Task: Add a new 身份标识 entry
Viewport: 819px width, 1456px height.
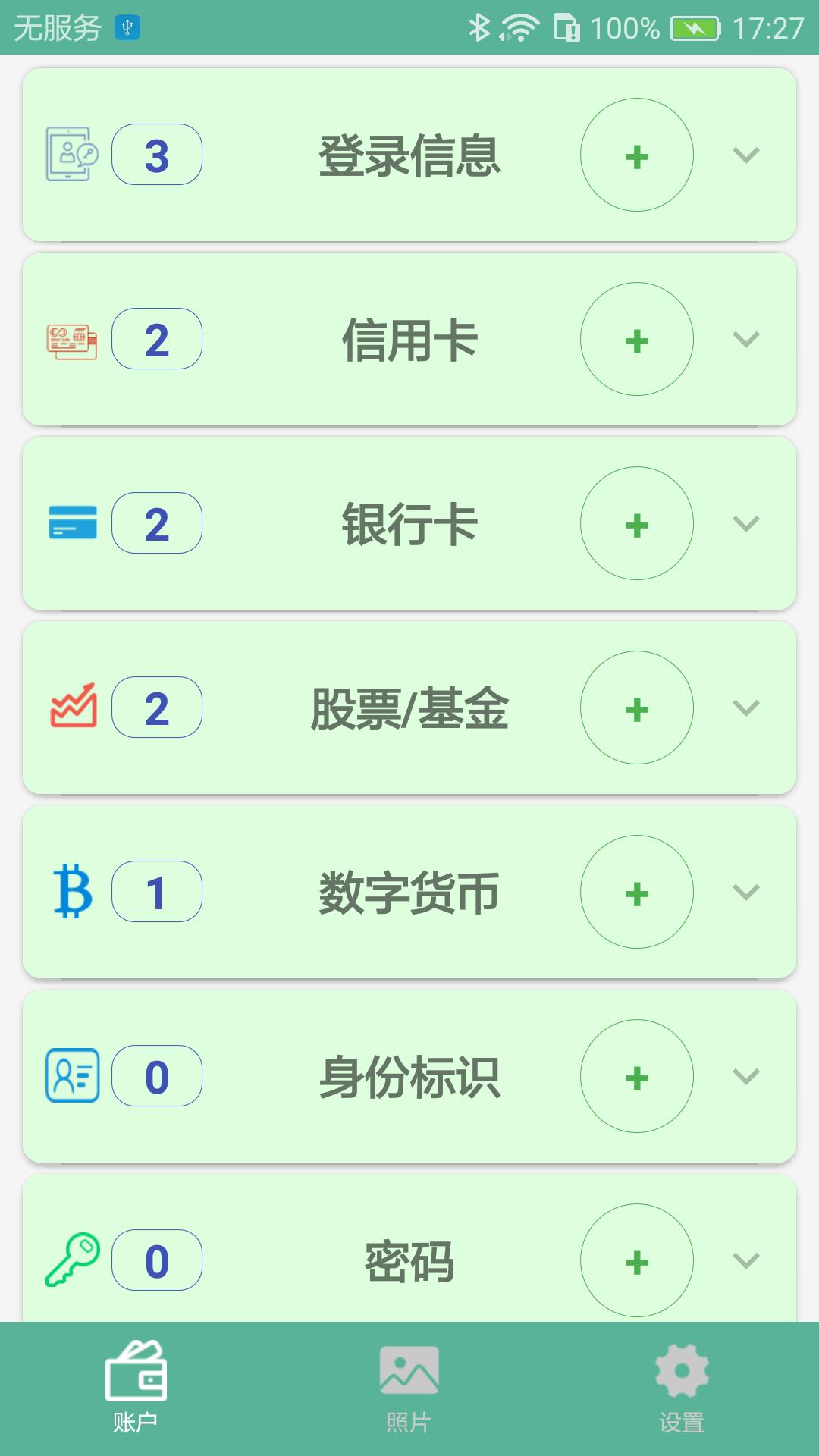Action: [x=637, y=1077]
